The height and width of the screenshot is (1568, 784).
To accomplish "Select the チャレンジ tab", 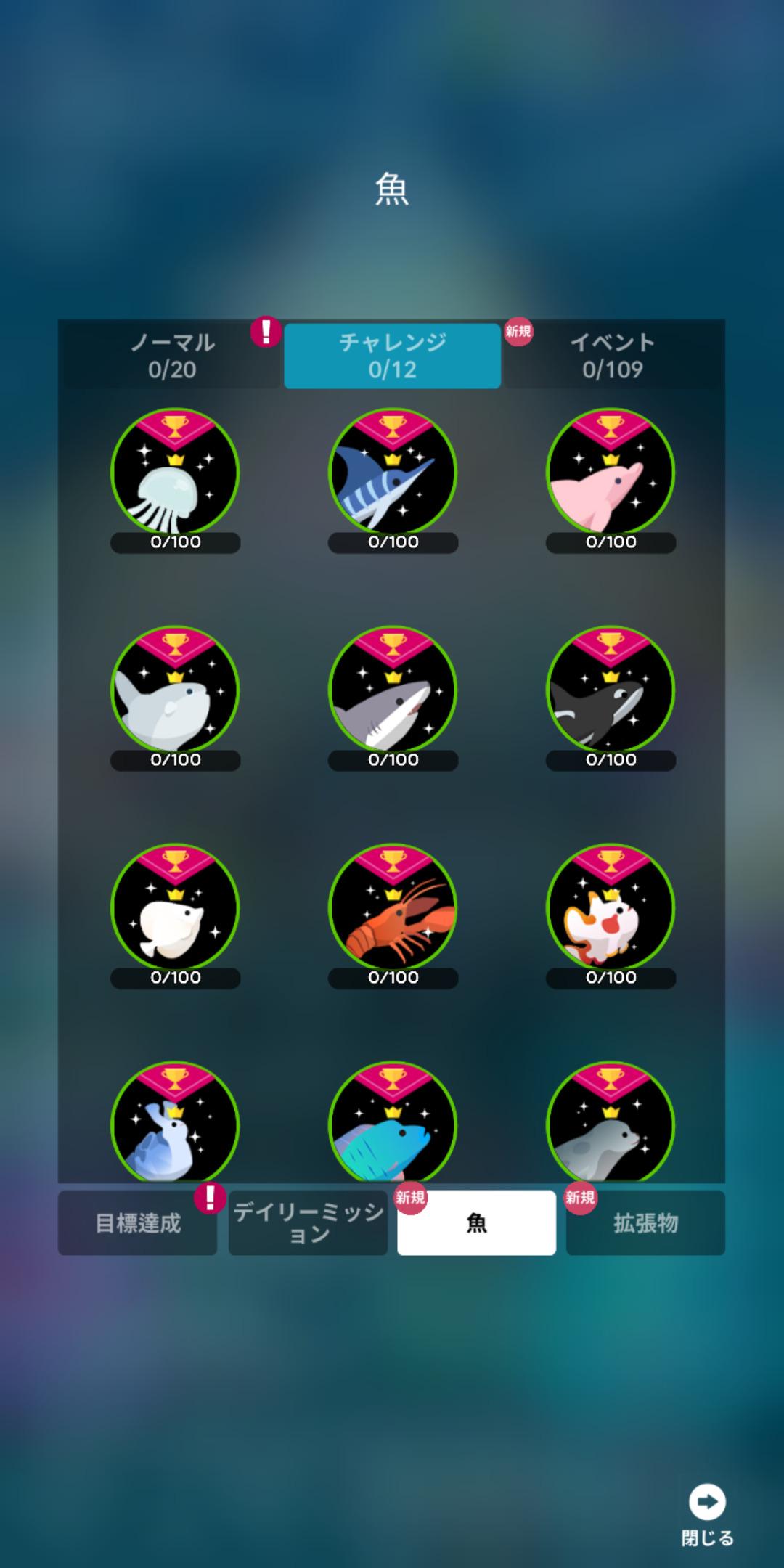I will click(392, 356).
